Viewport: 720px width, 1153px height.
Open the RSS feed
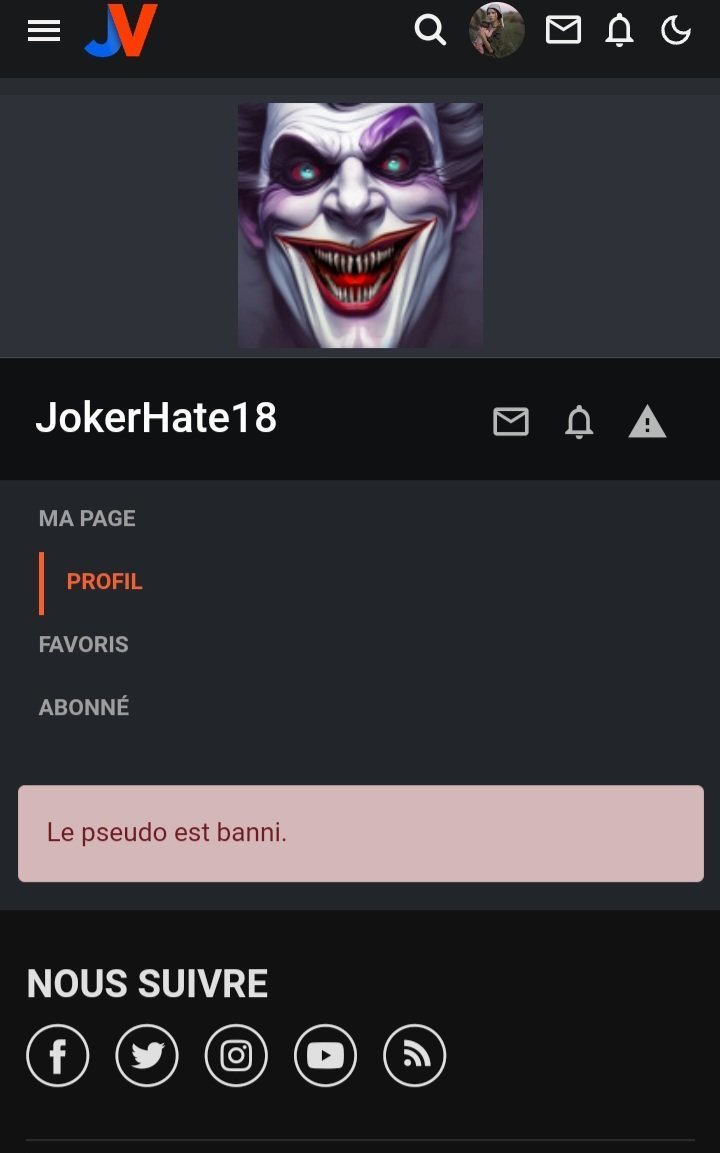[x=414, y=1055]
